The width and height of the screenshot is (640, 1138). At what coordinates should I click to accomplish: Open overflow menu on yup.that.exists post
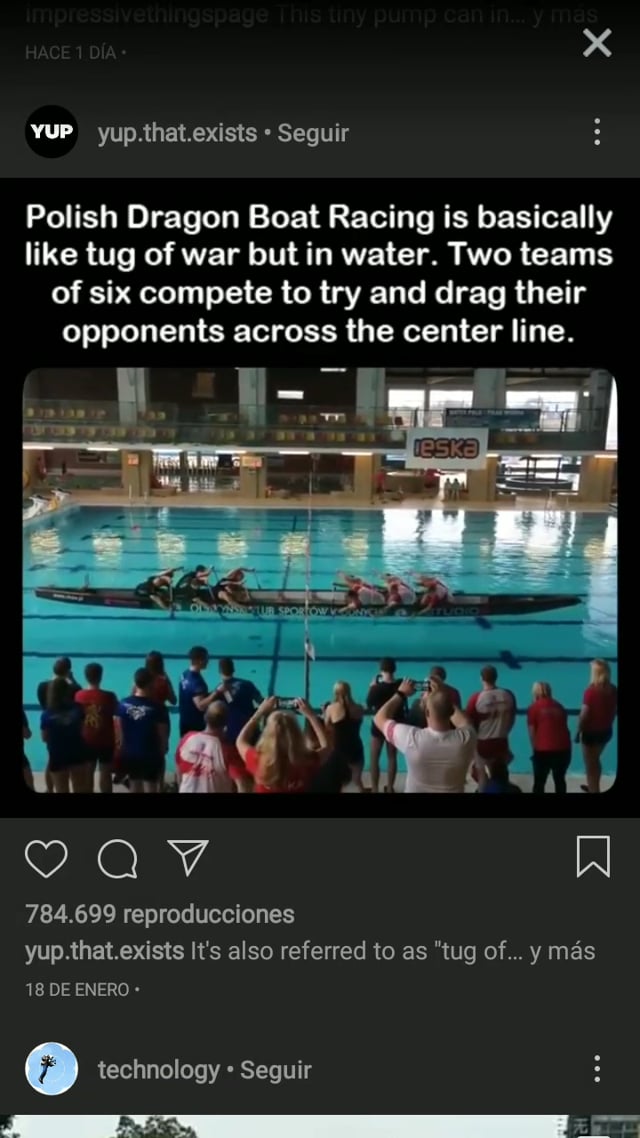[597, 132]
